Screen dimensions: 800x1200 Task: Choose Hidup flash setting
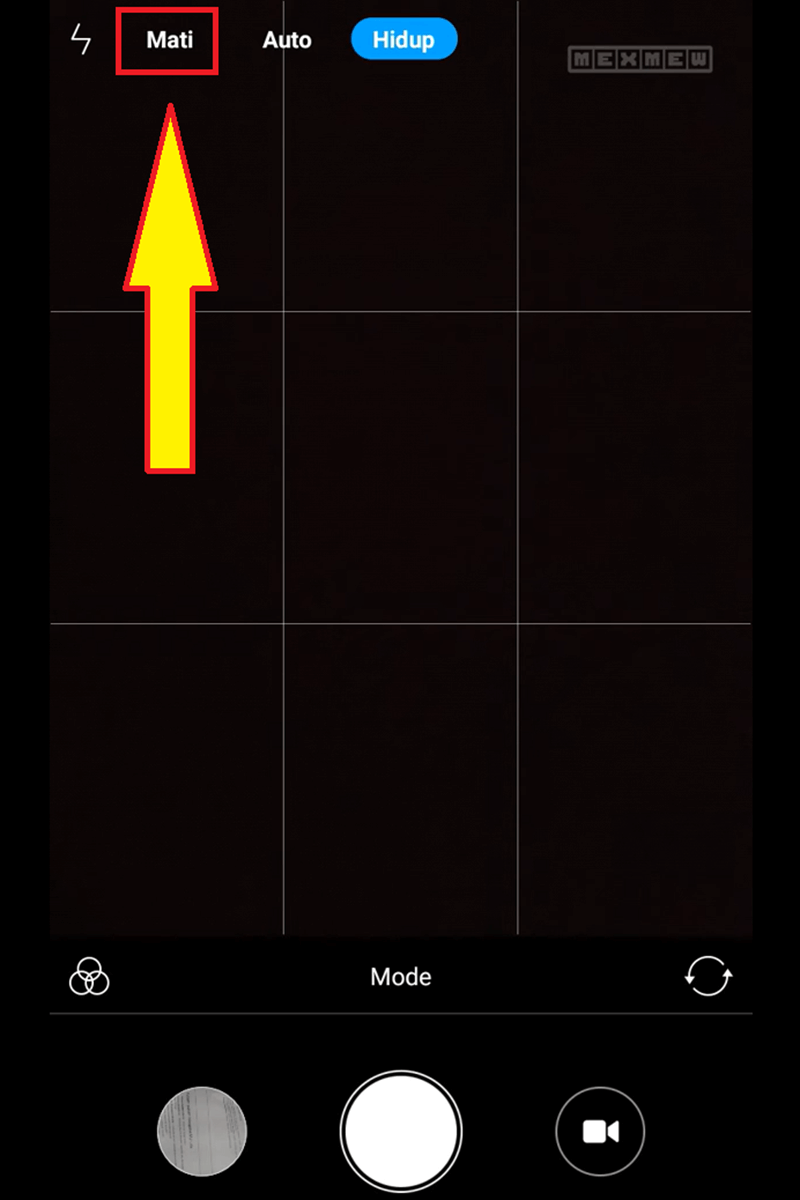[x=403, y=41]
